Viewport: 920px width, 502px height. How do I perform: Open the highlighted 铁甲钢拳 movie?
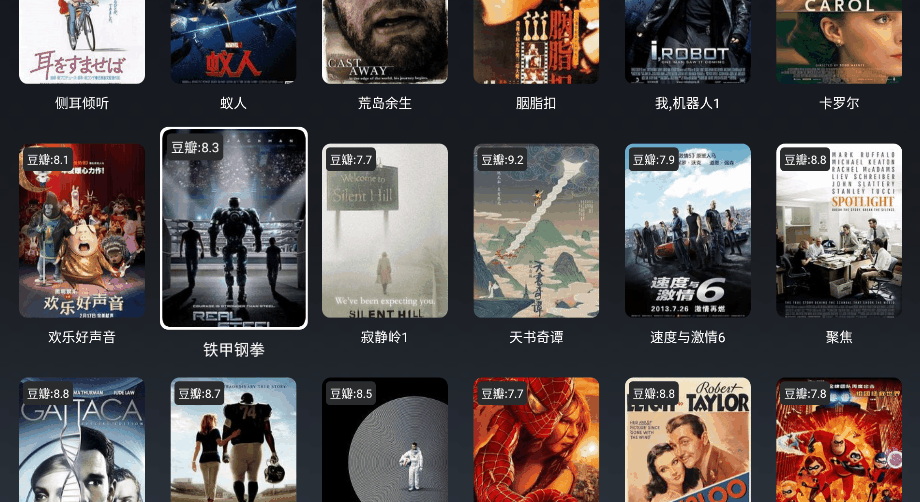(233, 228)
